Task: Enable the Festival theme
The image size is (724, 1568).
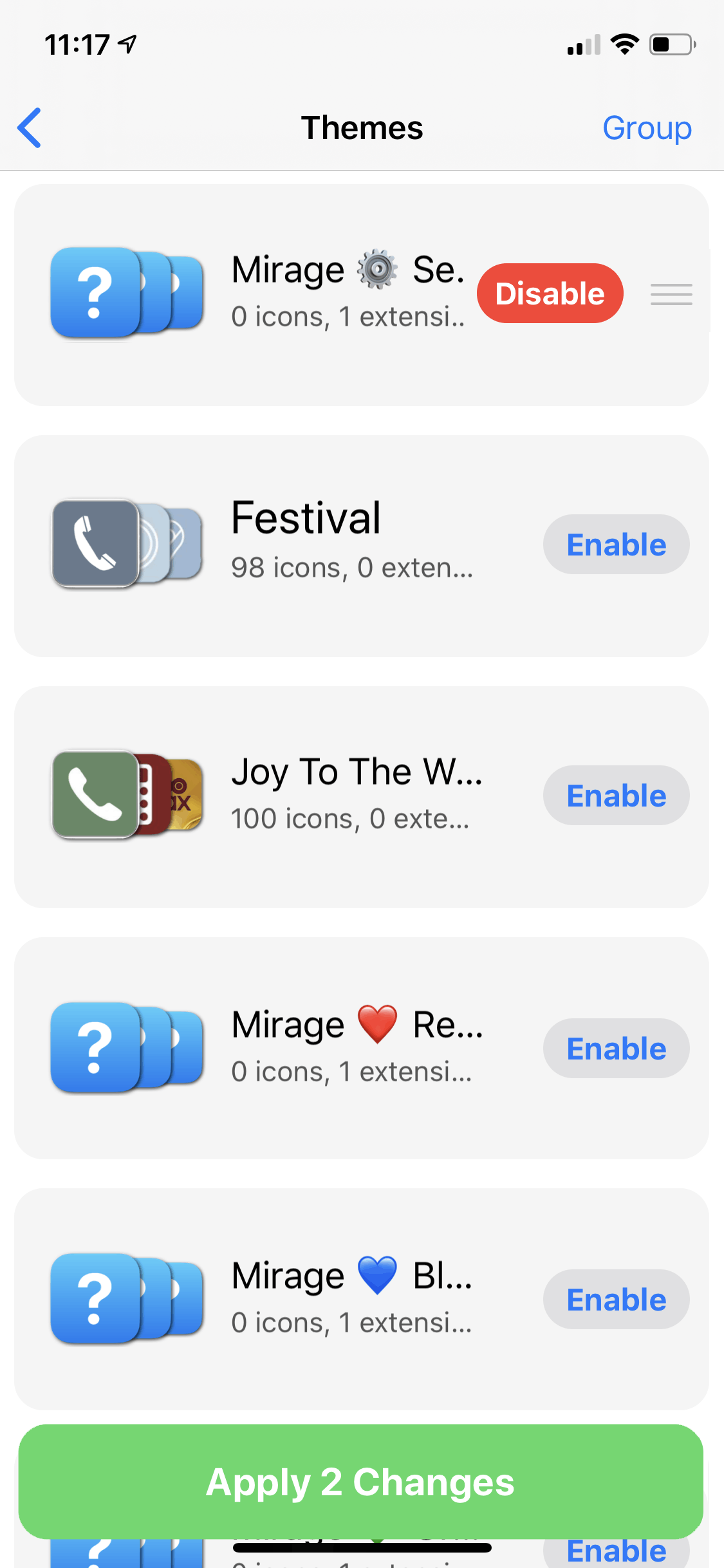Action: (x=617, y=545)
